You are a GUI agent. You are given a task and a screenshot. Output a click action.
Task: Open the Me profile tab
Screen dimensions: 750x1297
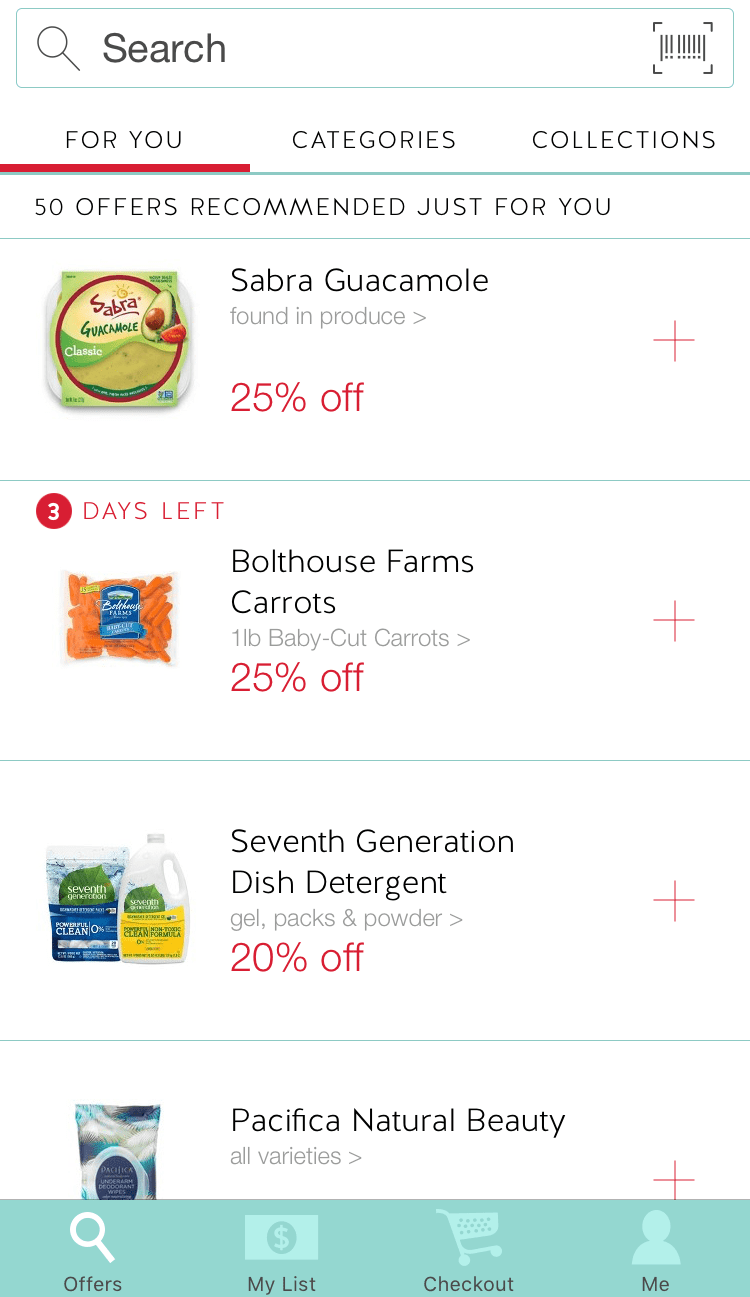click(x=656, y=1250)
